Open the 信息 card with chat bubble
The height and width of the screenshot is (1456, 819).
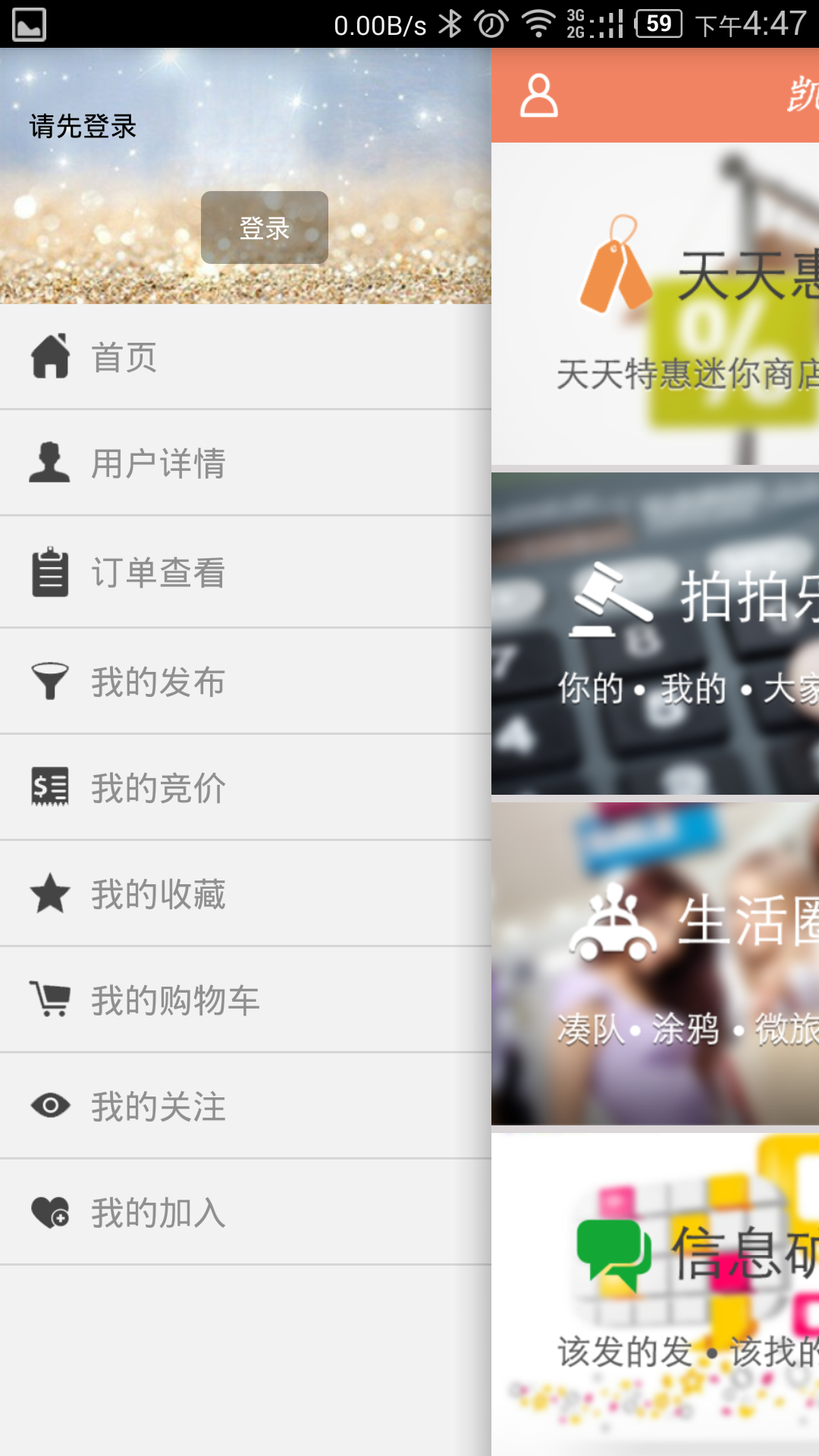click(x=655, y=1294)
